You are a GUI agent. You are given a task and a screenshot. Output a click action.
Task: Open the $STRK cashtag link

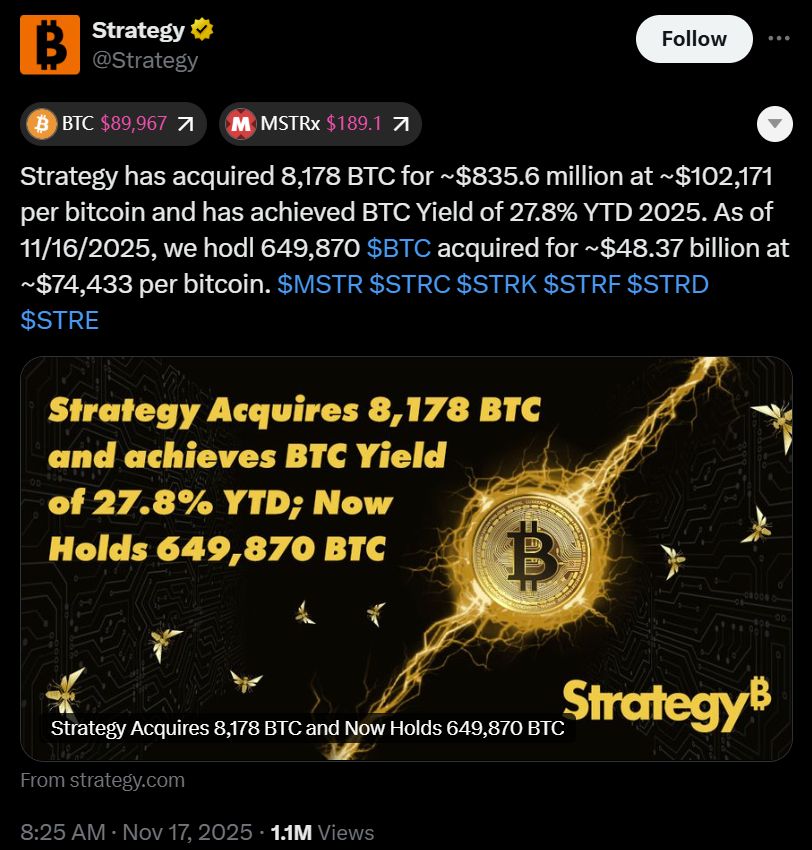pyautogui.click(x=496, y=284)
